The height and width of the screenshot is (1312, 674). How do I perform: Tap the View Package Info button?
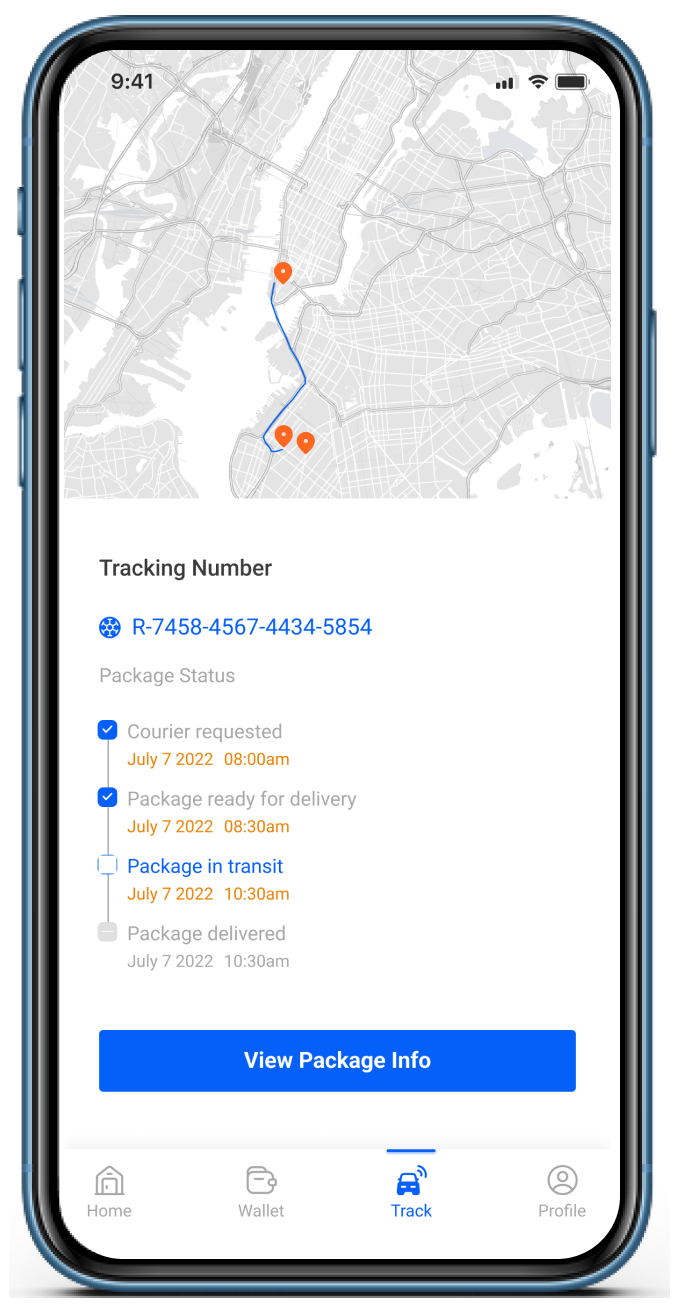pos(337,1060)
